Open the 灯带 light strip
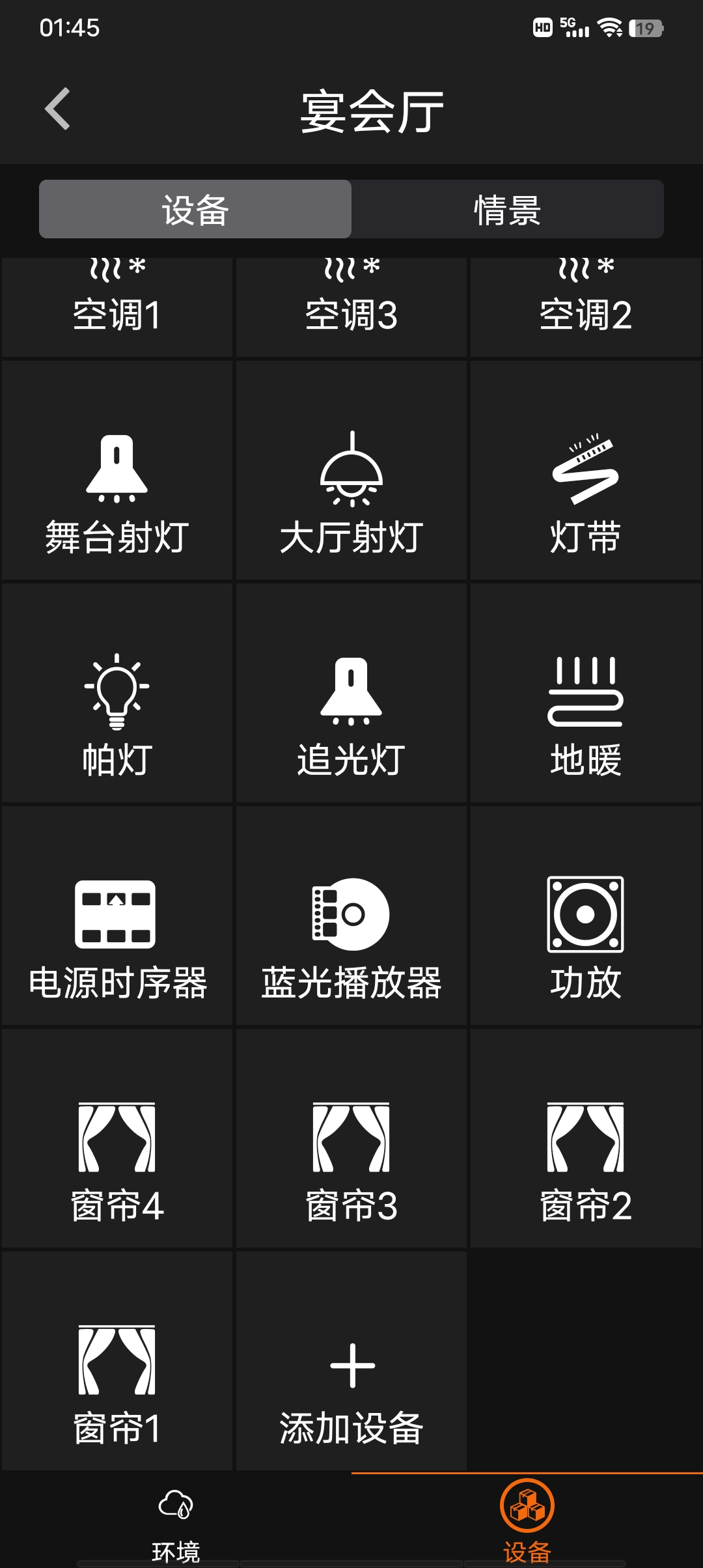The height and width of the screenshot is (1568, 703). click(x=586, y=470)
